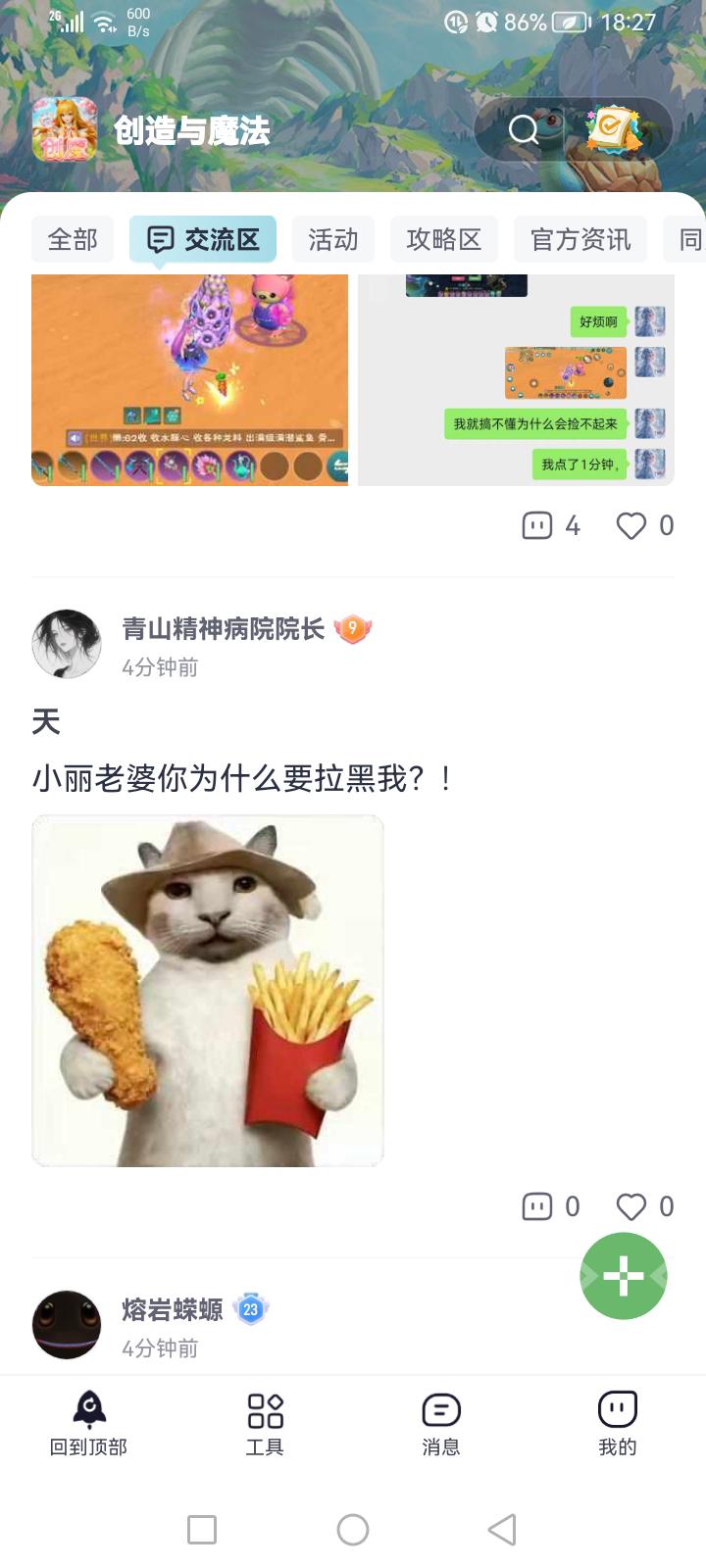Tap the green plus button to create post
This screenshot has width=706, height=1568.
623,1275
